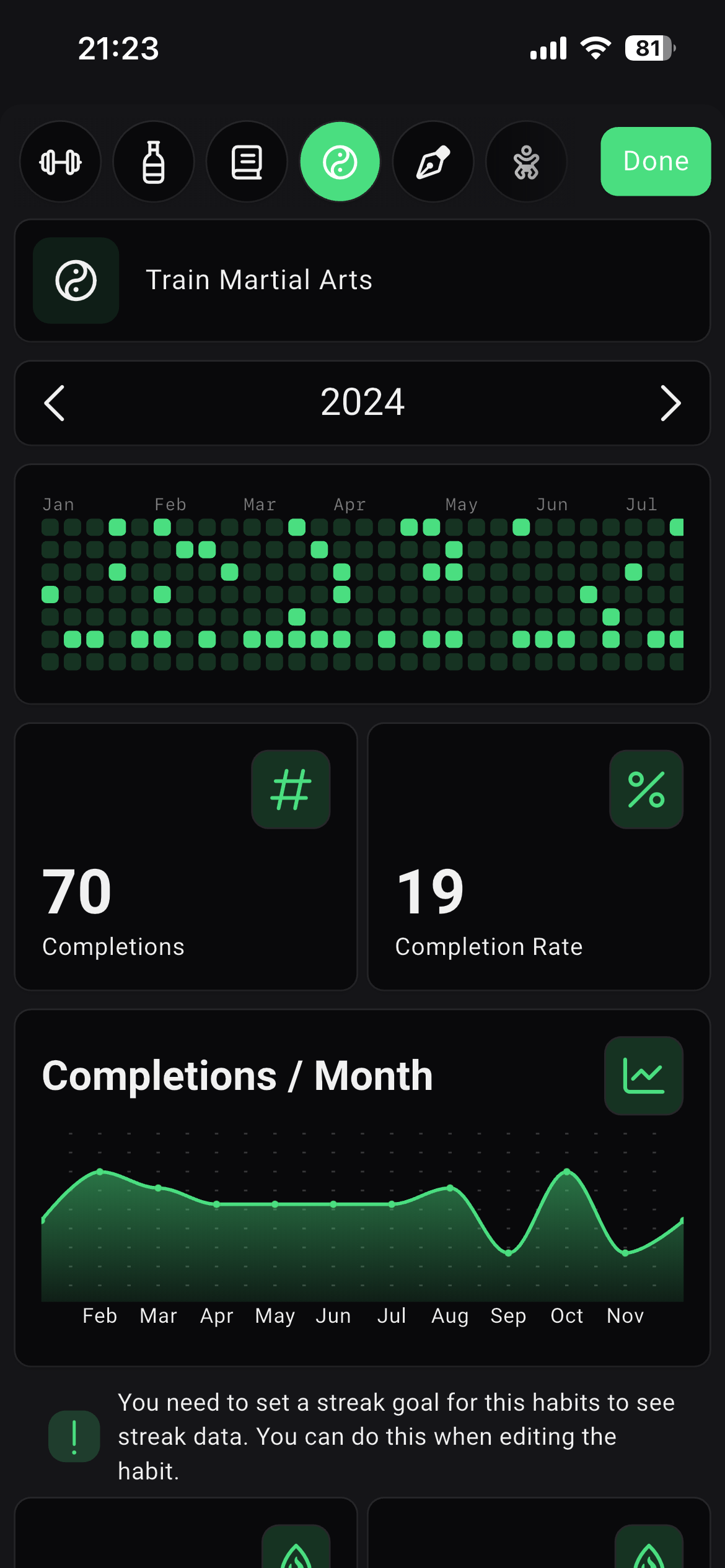Screen dimensions: 725x1568
Task: Advance to the year after 2024
Action: click(x=670, y=403)
